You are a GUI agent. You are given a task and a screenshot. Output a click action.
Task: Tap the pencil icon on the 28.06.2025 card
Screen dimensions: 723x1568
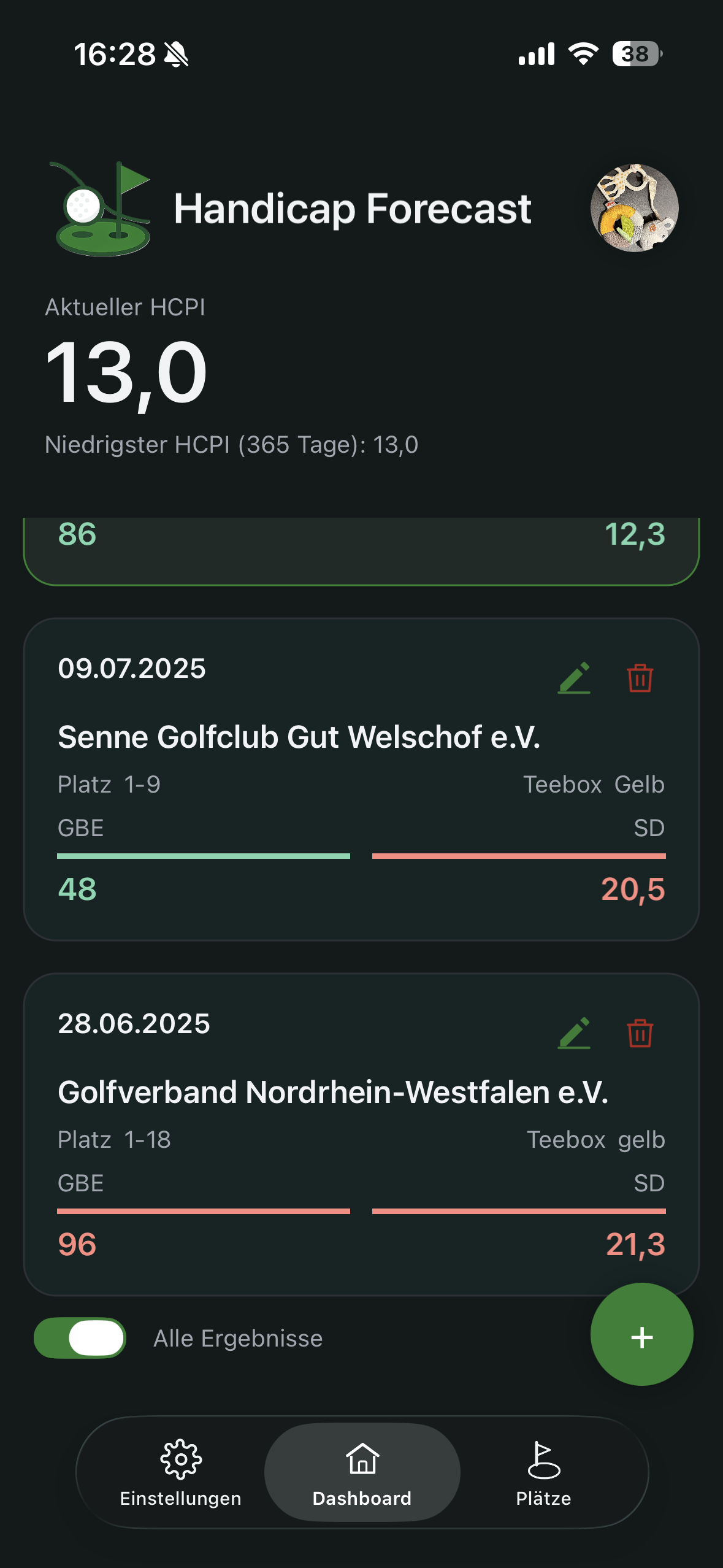[575, 1032]
